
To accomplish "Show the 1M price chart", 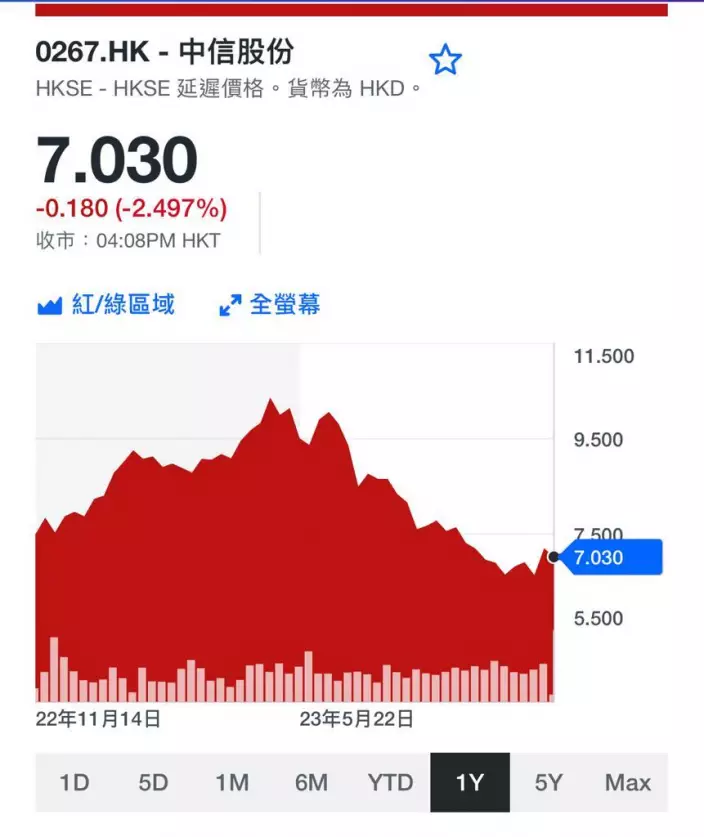I will (232, 782).
